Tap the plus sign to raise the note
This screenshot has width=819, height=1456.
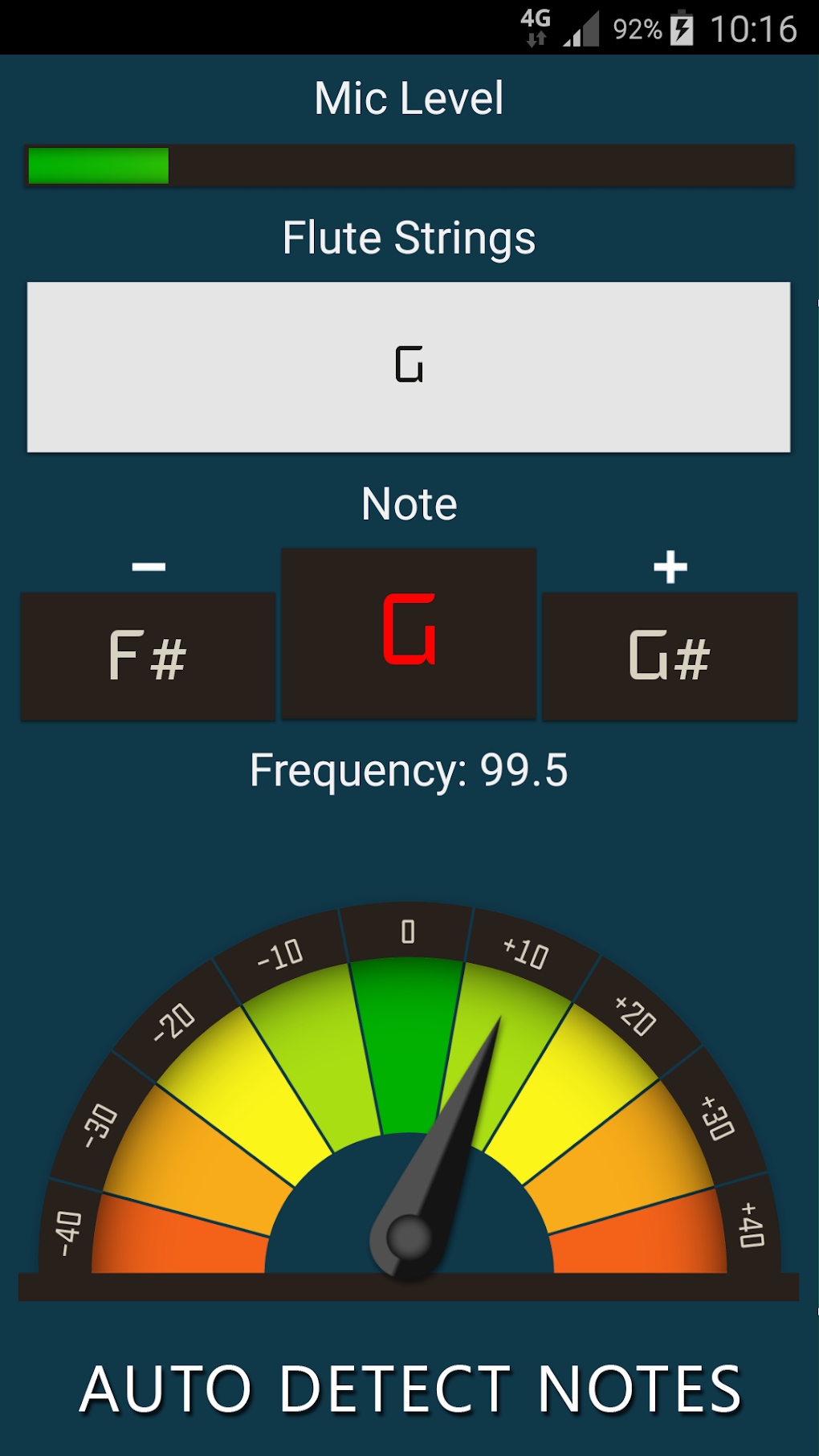[x=670, y=565]
